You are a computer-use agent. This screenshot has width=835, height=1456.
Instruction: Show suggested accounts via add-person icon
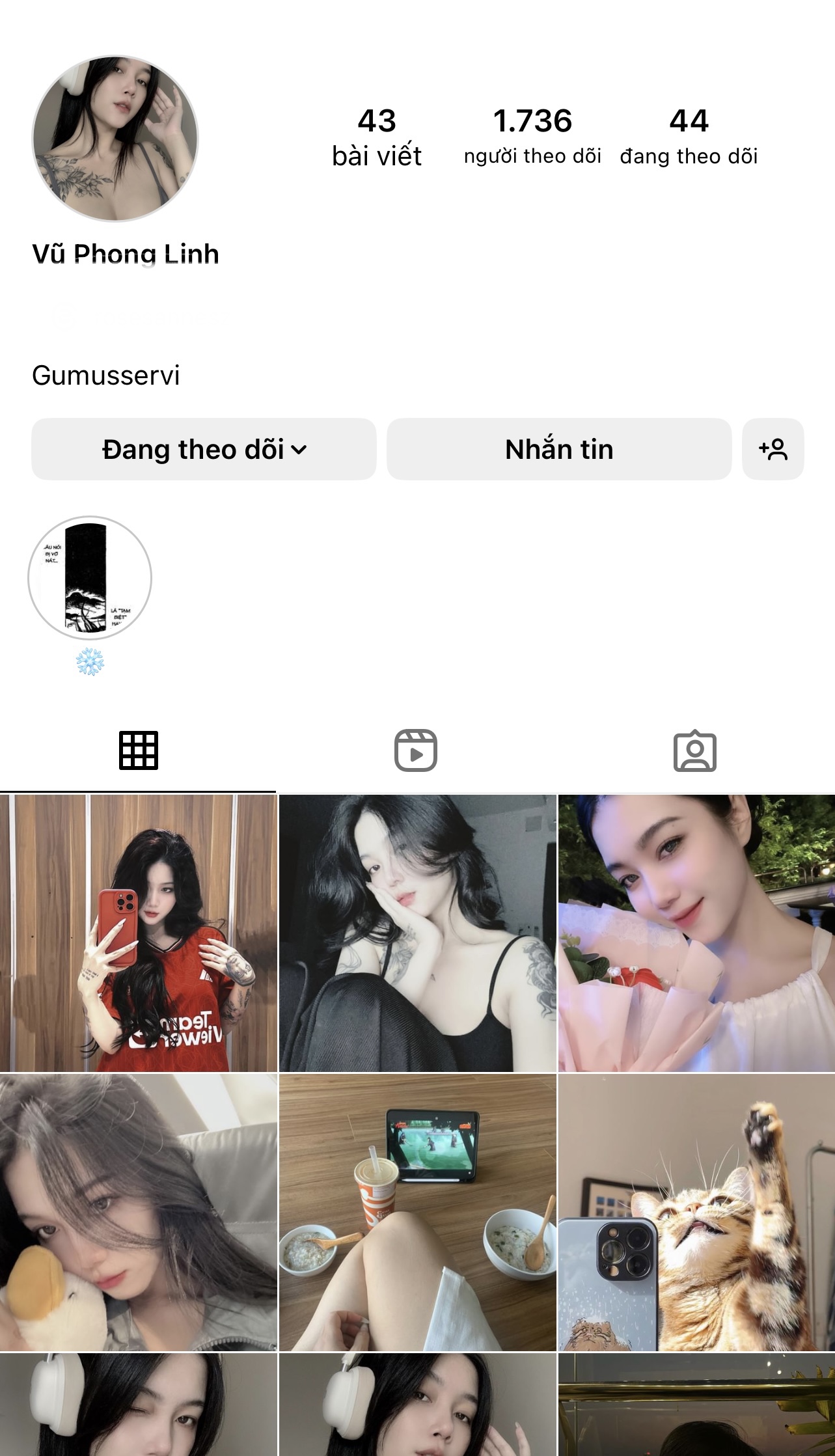[x=773, y=449]
